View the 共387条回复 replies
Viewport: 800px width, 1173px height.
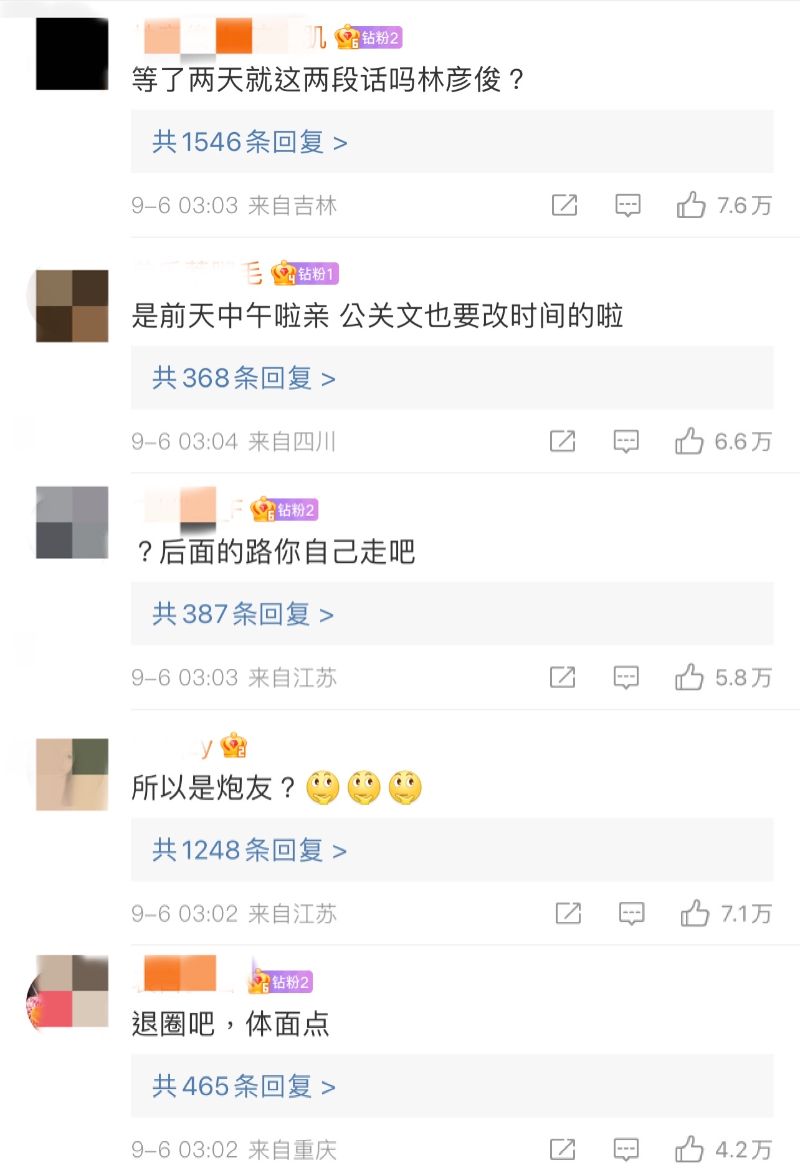click(x=243, y=614)
